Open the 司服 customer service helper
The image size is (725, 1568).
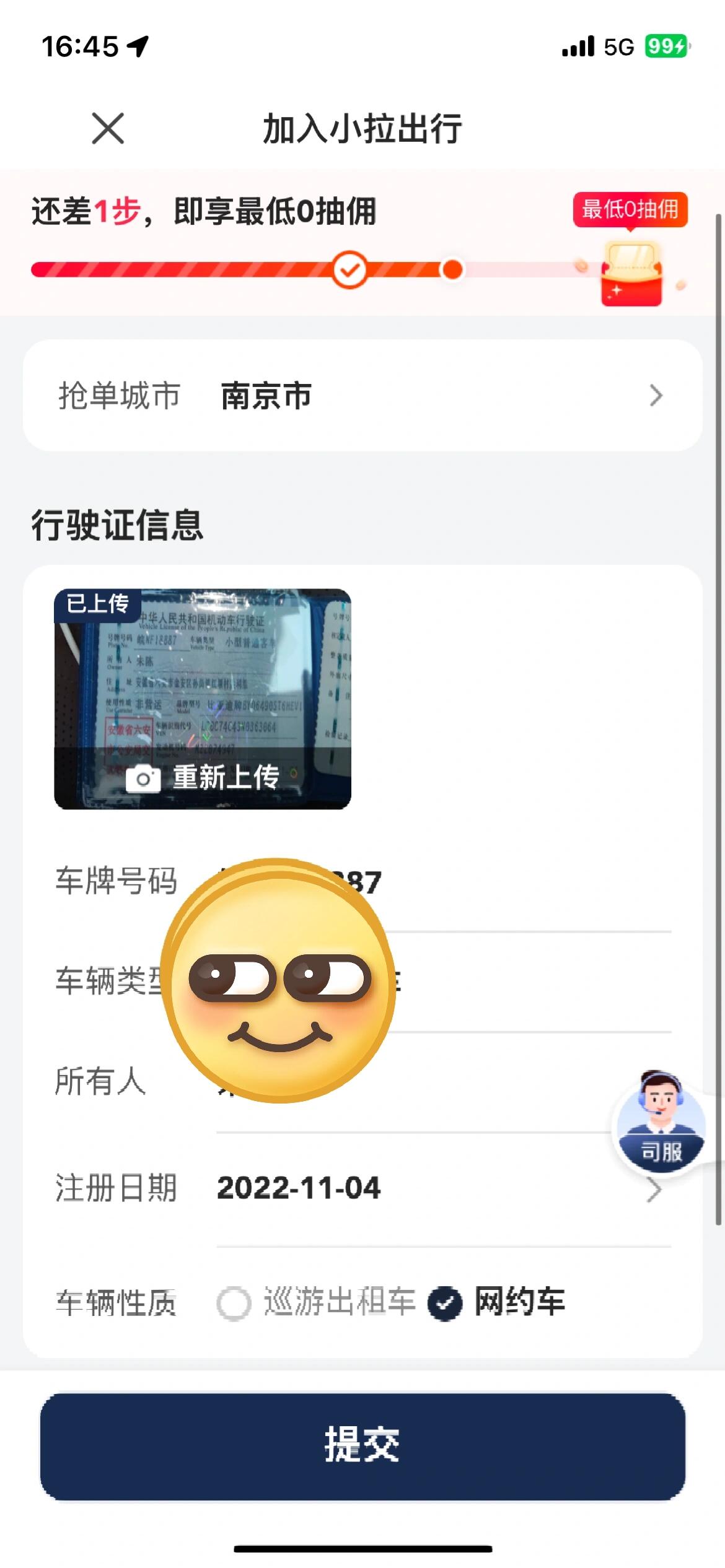[x=661, y=1122]
